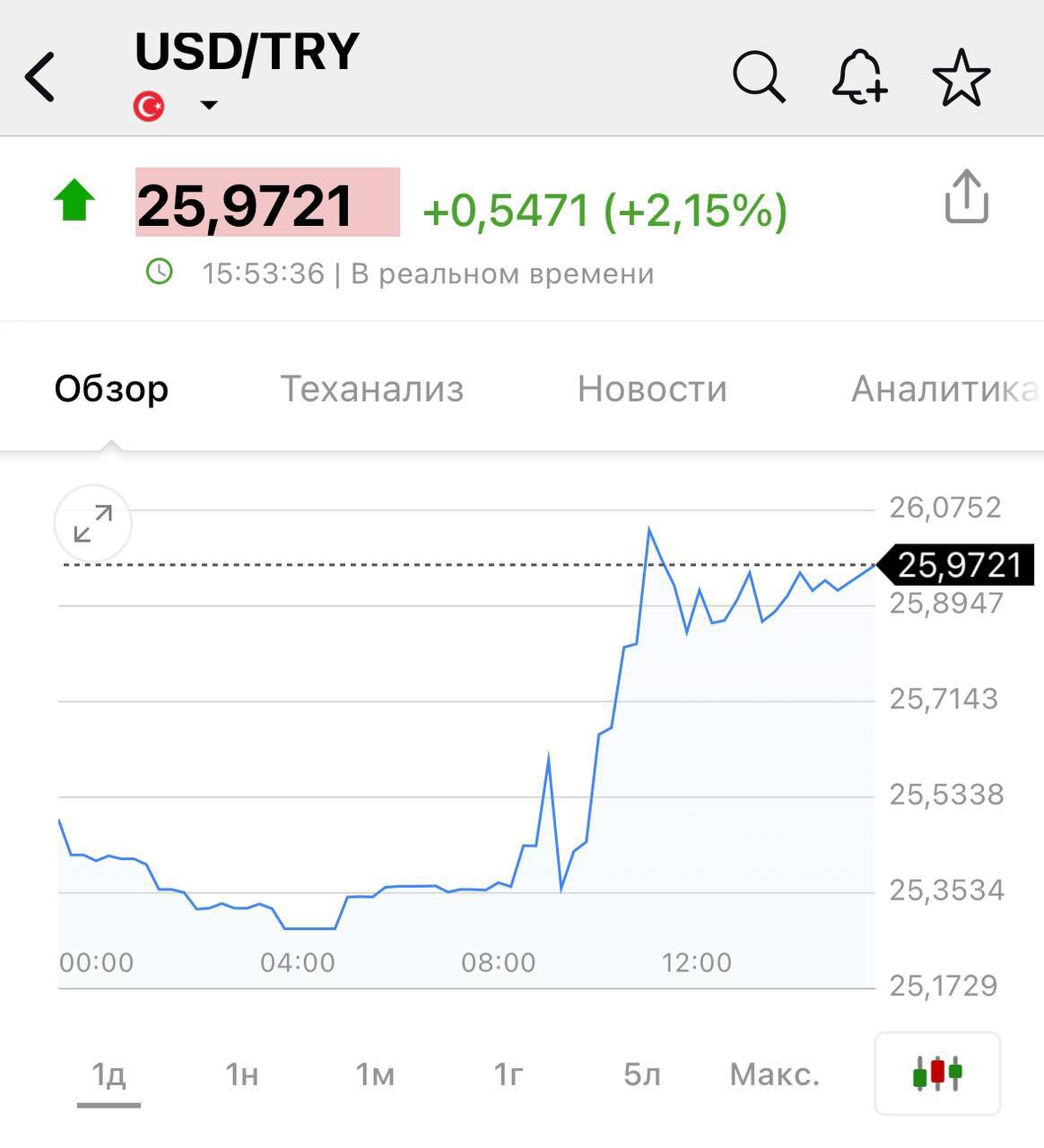
Task: Show the Макс. chart range
Action: [x=775, y=1074]
